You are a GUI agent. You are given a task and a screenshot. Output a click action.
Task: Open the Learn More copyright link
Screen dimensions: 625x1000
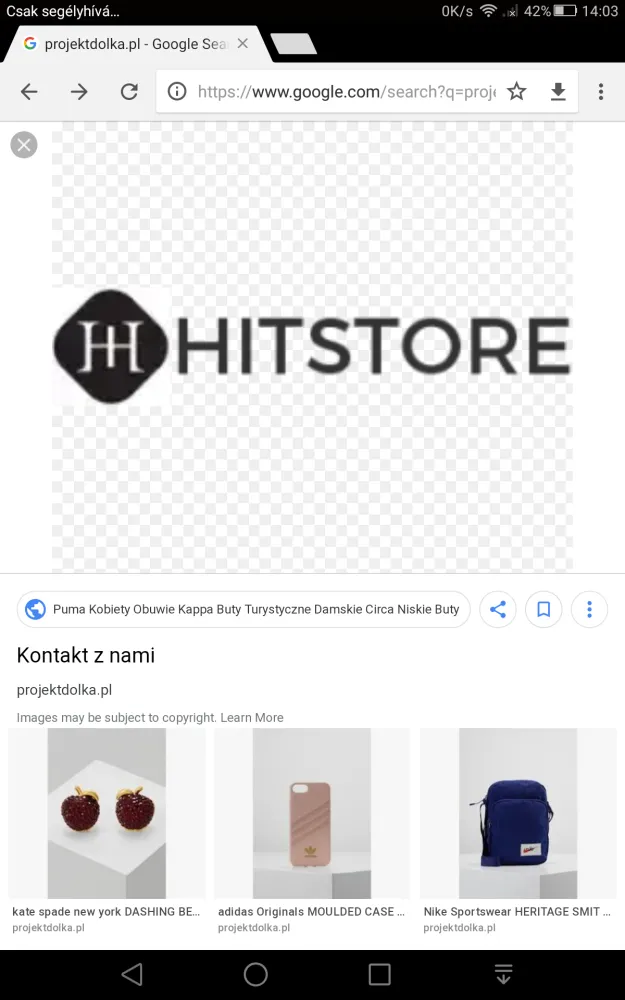pyautogui.click(x=252, y=717)
